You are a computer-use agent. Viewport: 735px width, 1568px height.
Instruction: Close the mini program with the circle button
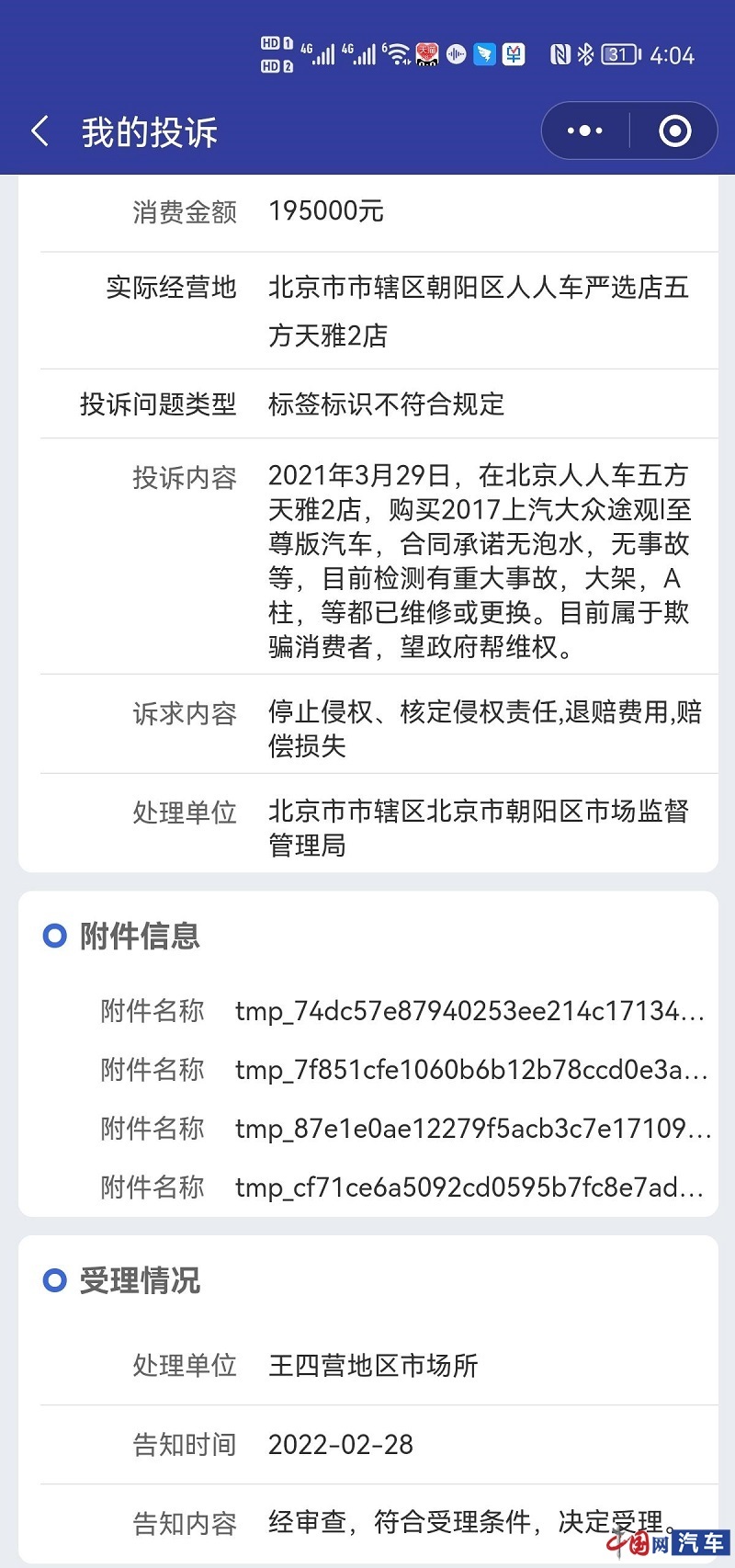[675, 131]
